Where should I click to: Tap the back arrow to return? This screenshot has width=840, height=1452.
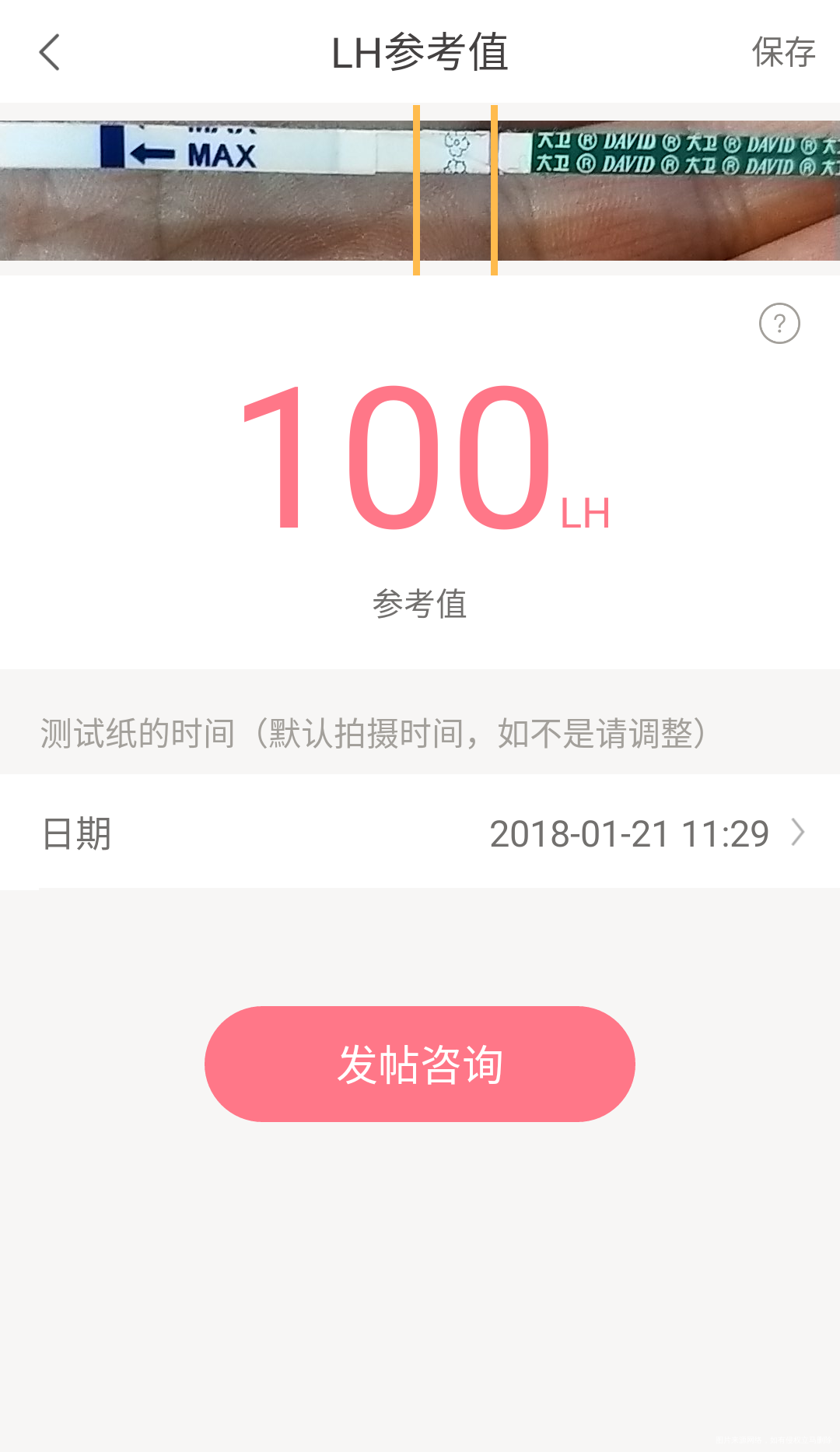click(x=49, y=53)
